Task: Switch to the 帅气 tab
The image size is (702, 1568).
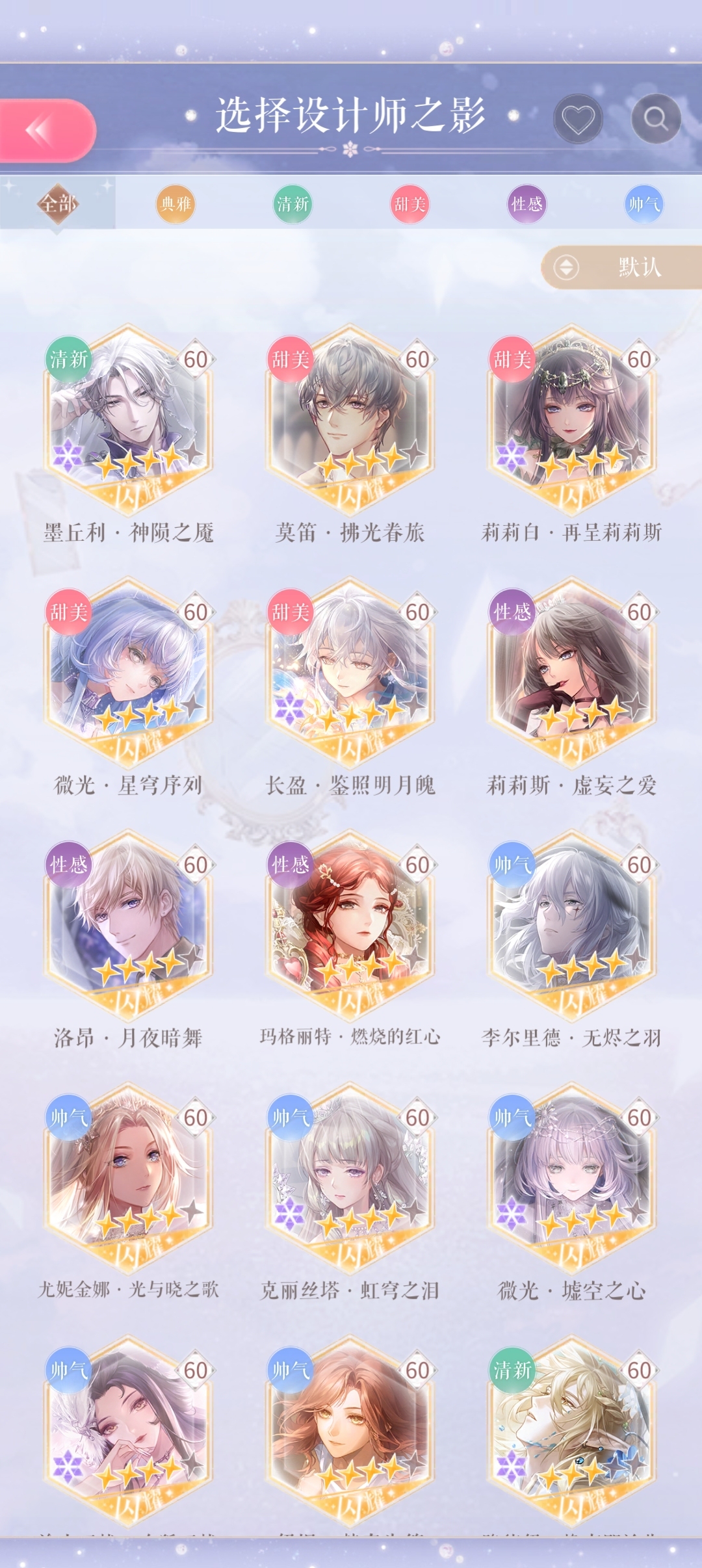Action: click(x=643, y=204)
